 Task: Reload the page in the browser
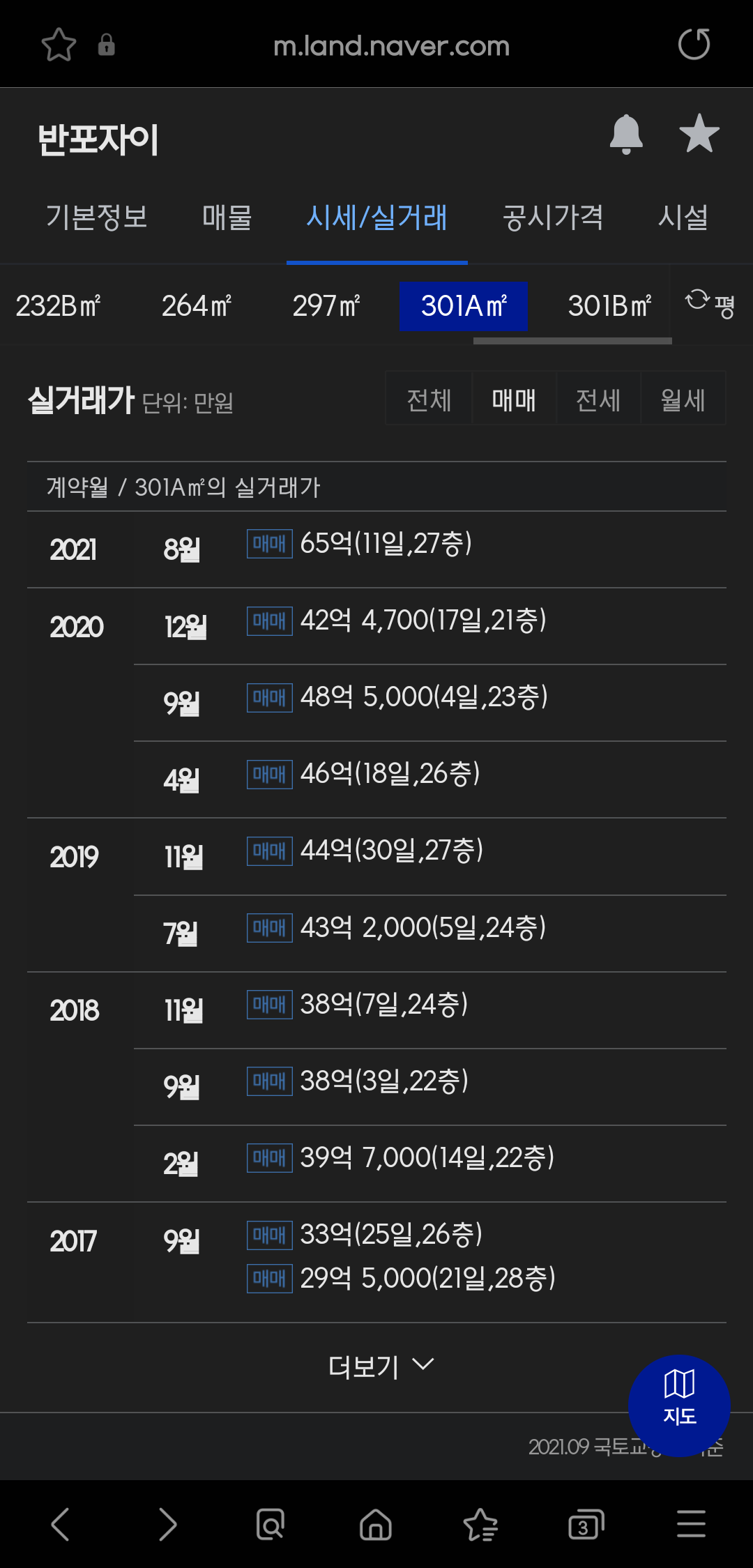(694, 45)
